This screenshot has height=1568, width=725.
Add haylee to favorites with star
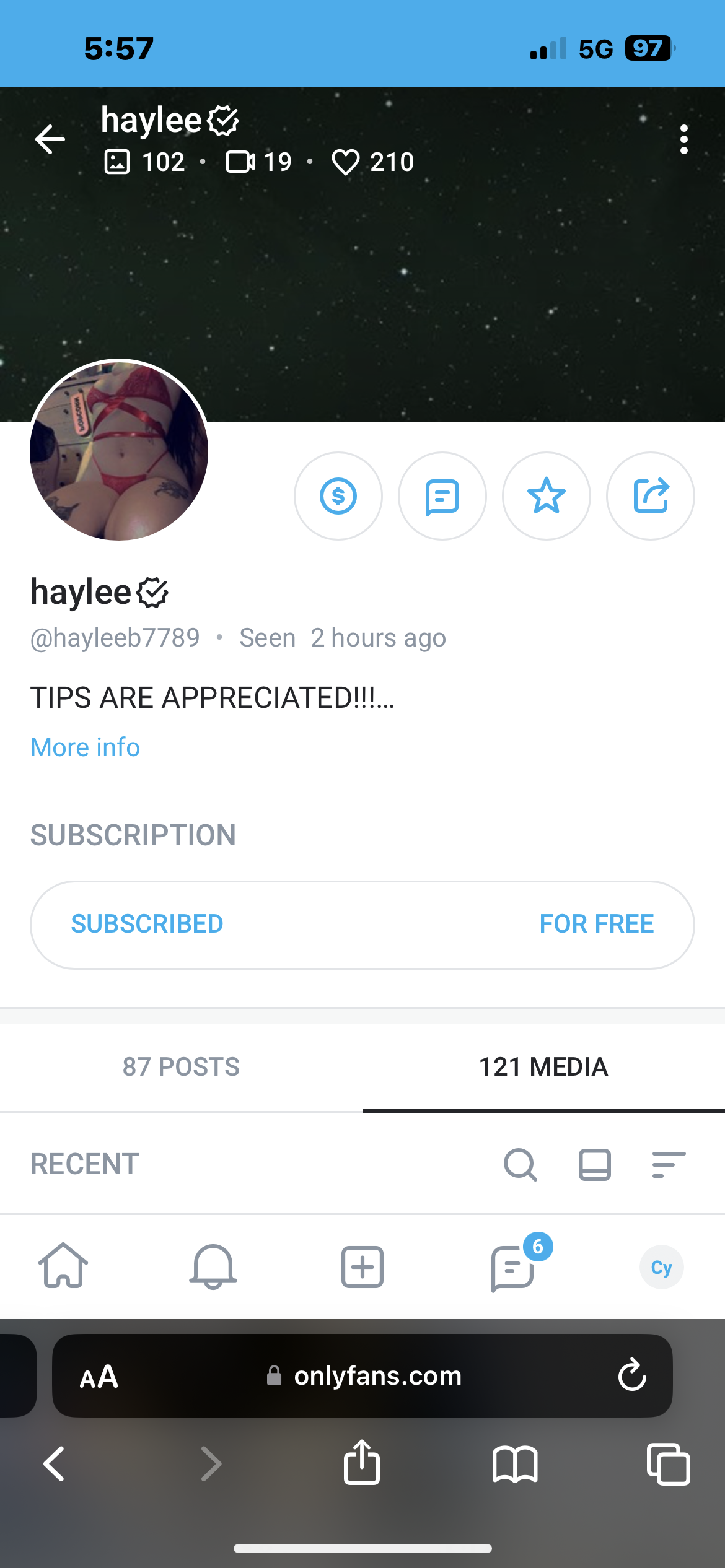(x=547, y=496)
